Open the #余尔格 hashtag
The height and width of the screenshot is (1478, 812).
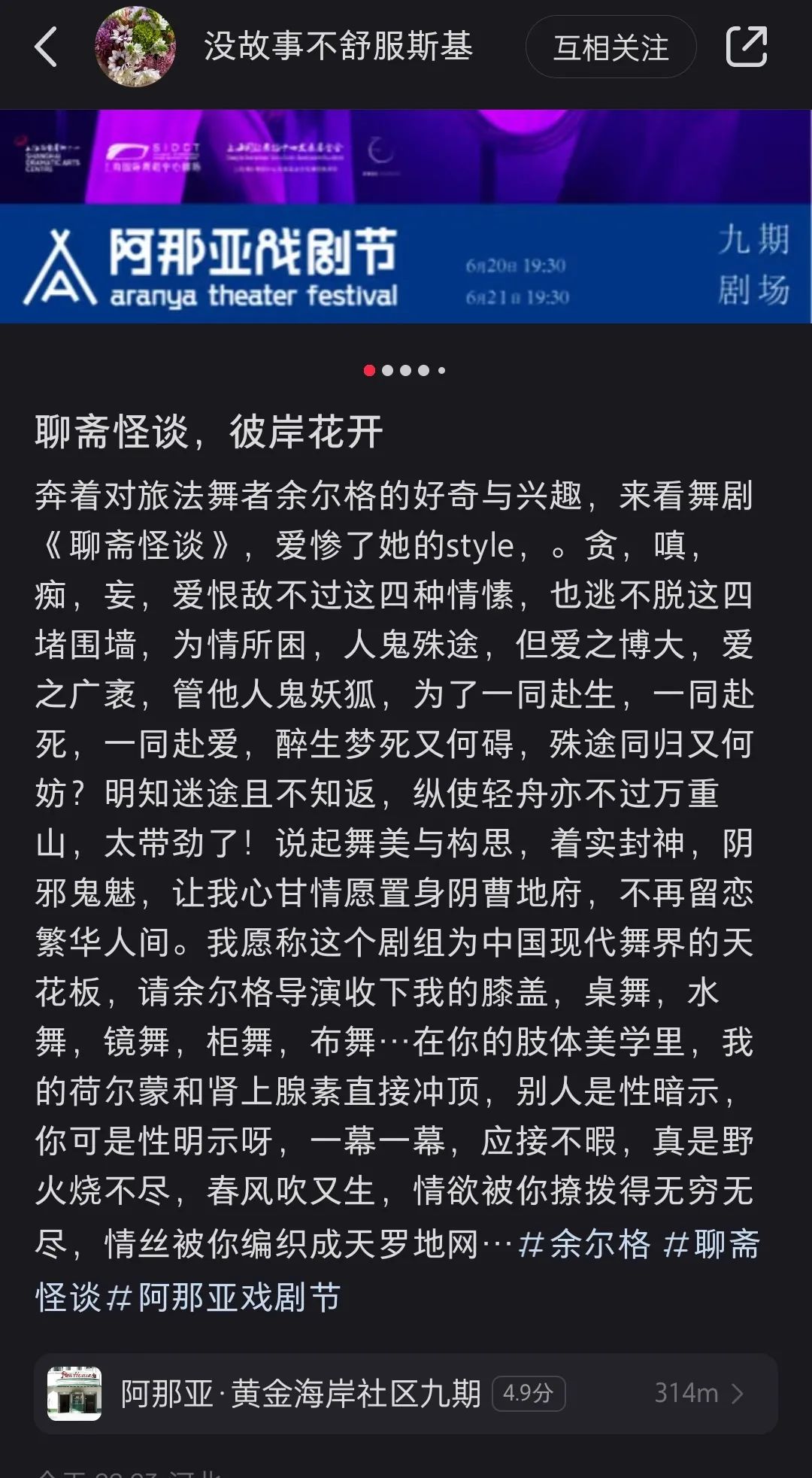coord(585,1245)
